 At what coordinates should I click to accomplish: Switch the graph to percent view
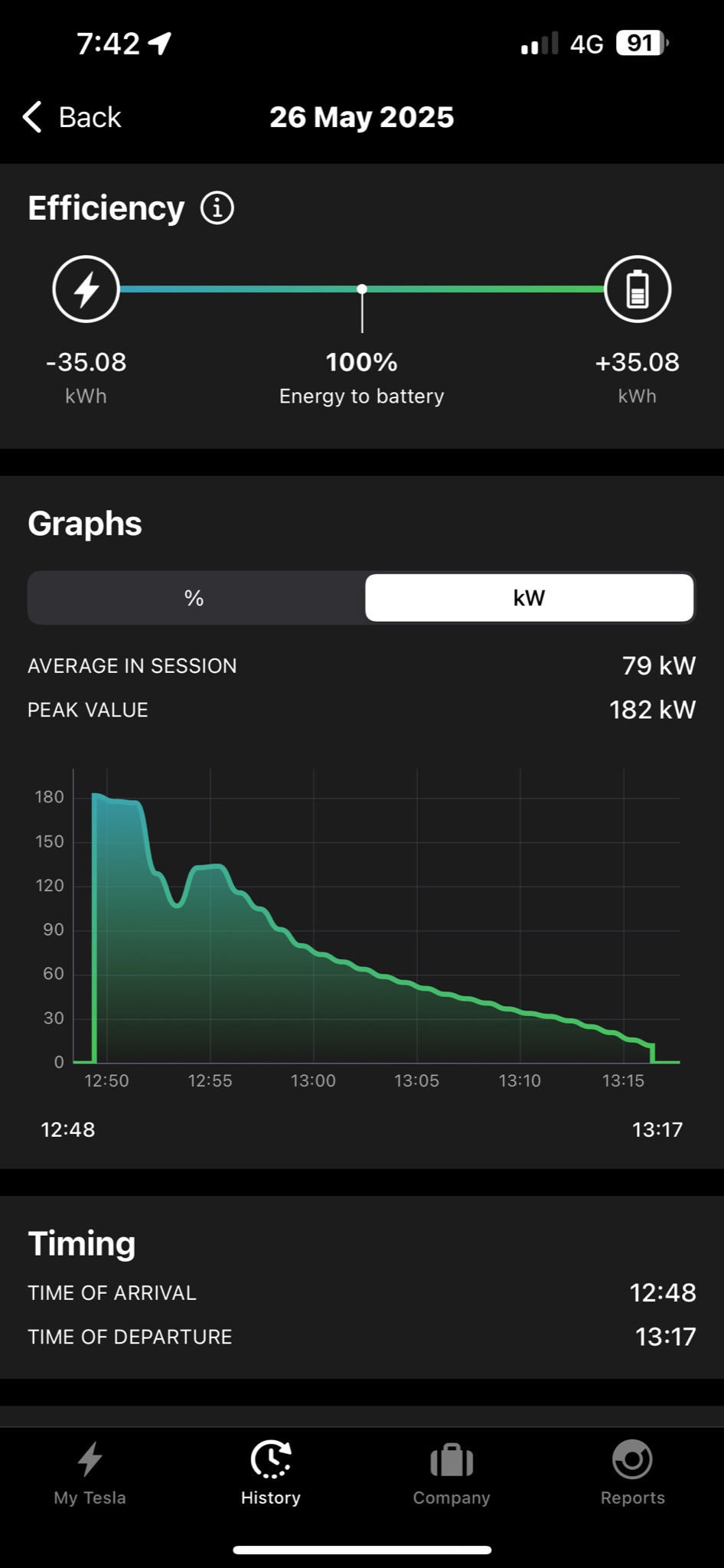click(195, 598)
